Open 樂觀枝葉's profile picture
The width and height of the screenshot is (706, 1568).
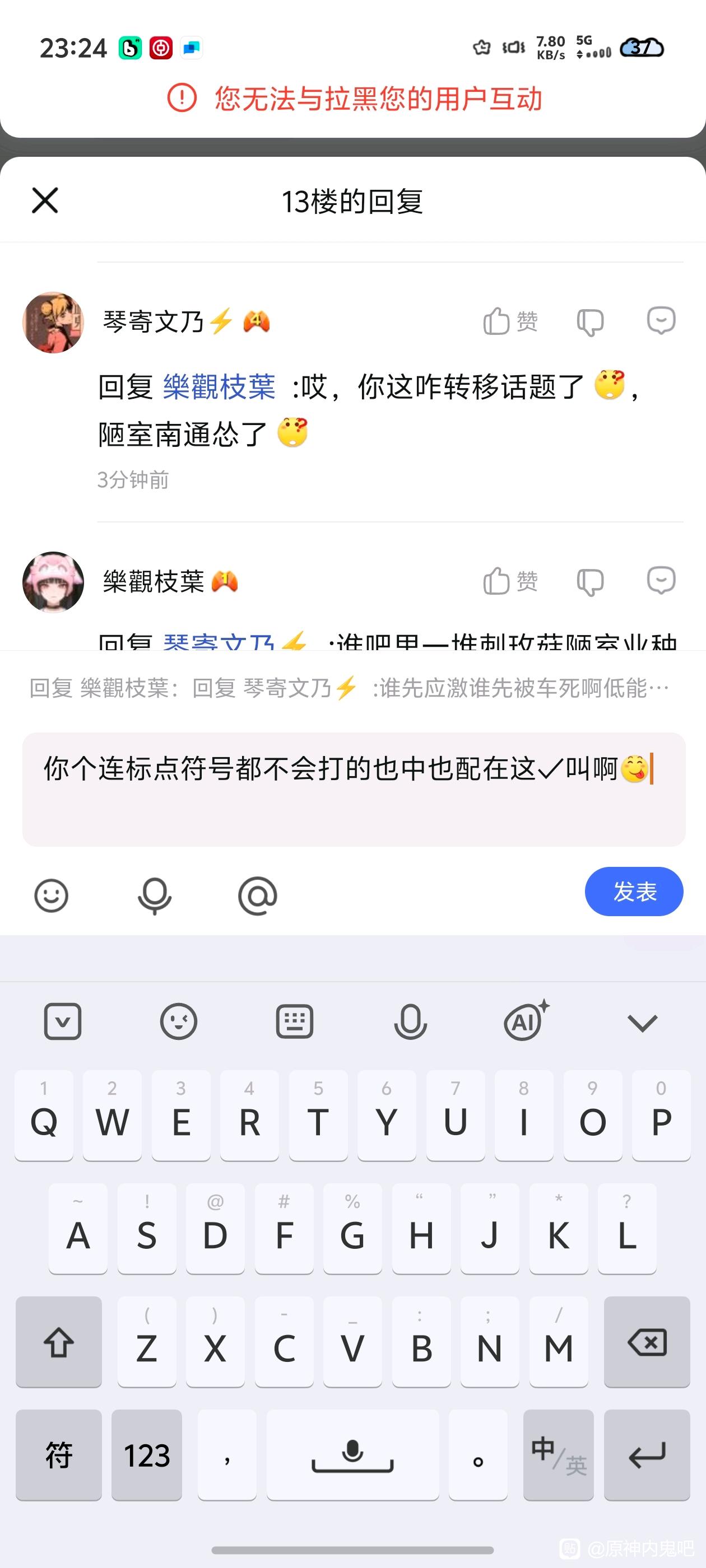click(53, 582)
